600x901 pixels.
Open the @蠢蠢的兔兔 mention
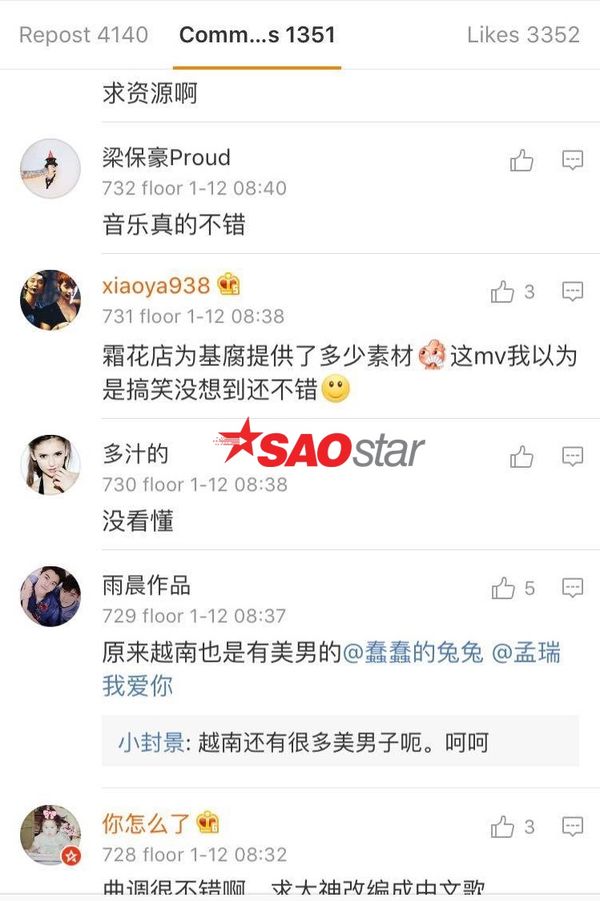tap(413, 653)
